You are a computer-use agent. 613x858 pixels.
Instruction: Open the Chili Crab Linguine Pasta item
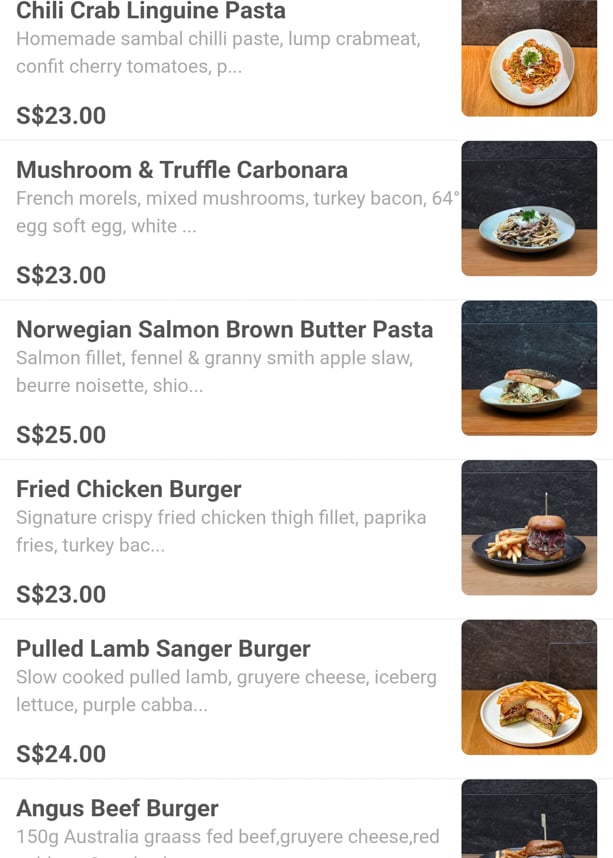click(x=150, y=12)
